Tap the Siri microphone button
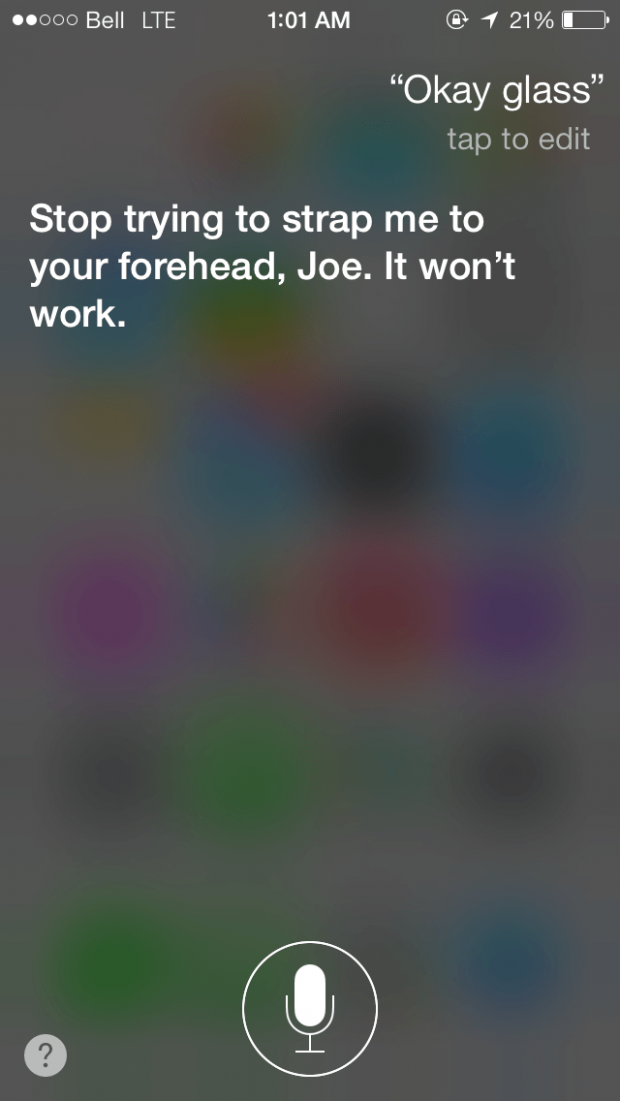Viewport: 620px width, 1101px height. click(310, 1007)
